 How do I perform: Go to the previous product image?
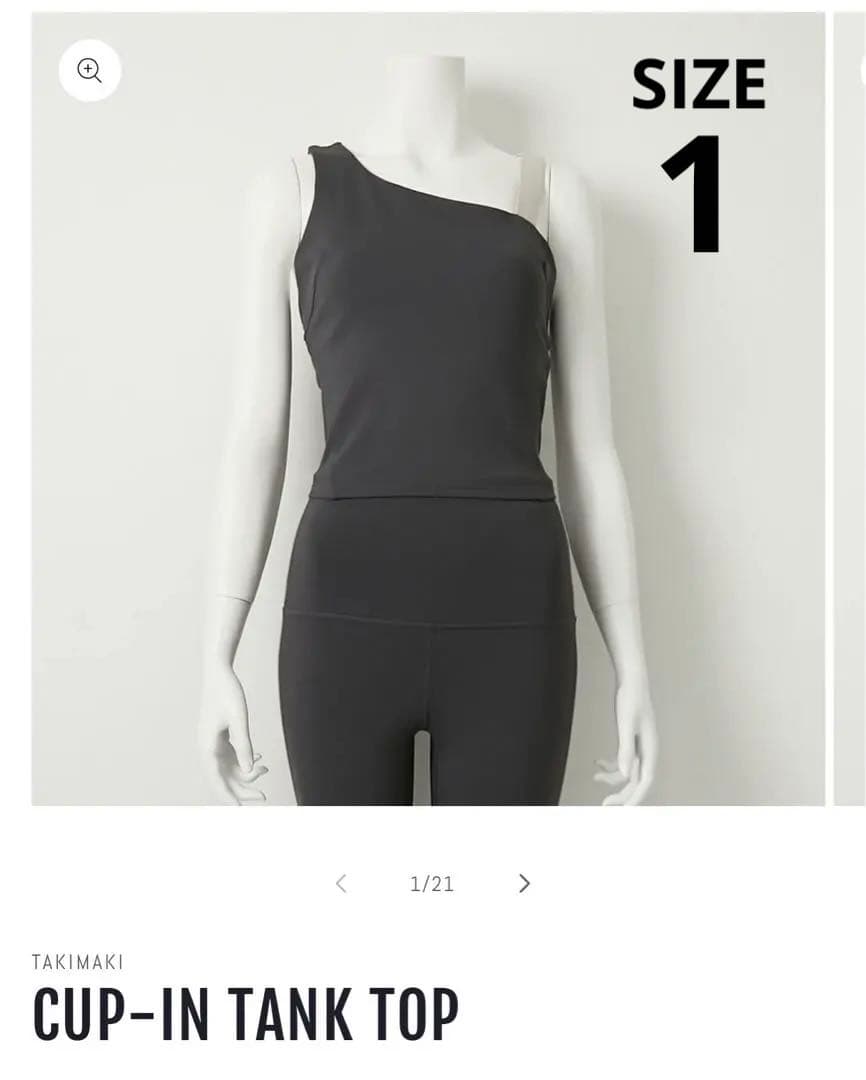pyautogui.click(x=341, y=883)
